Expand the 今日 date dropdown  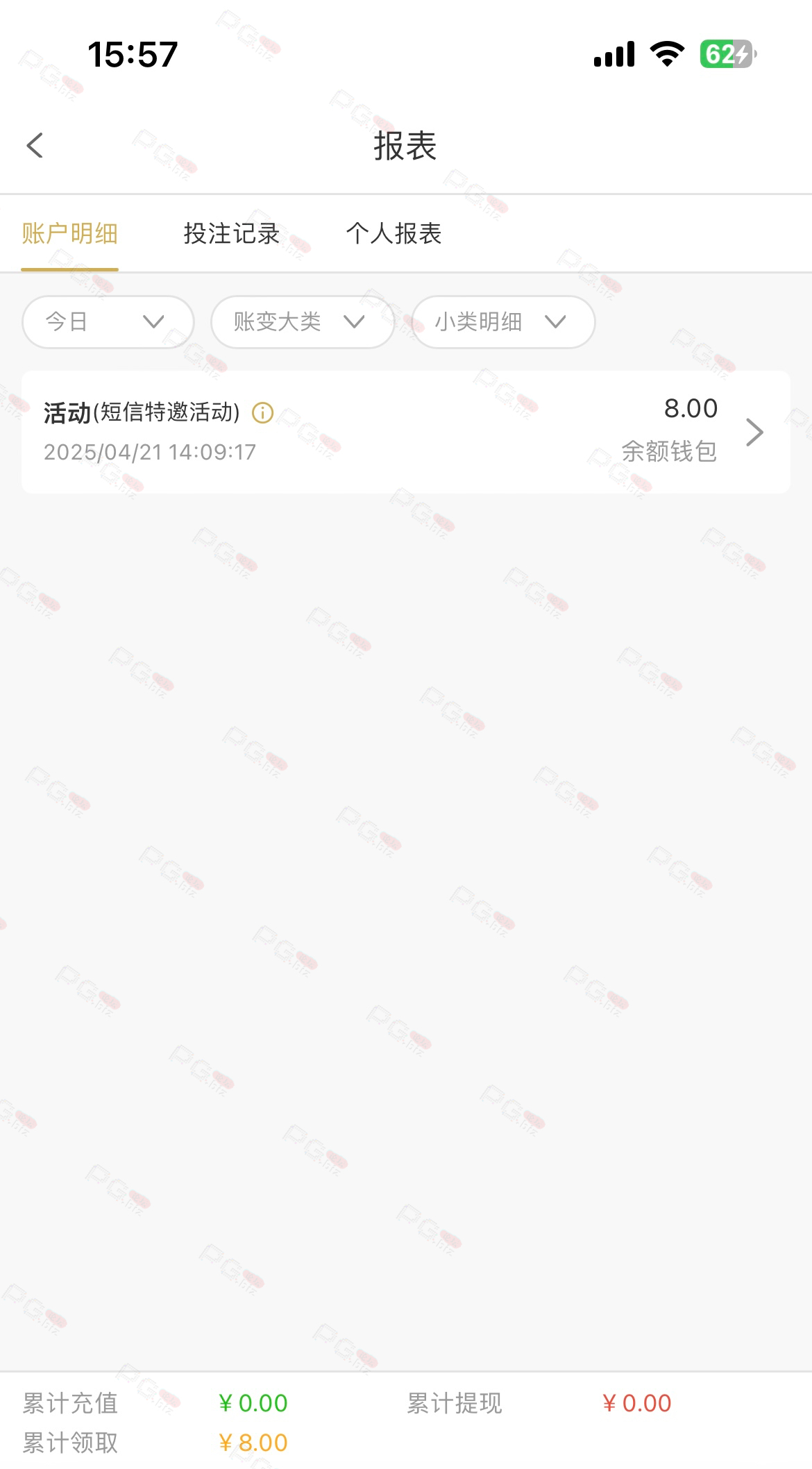tap(108, 322)
